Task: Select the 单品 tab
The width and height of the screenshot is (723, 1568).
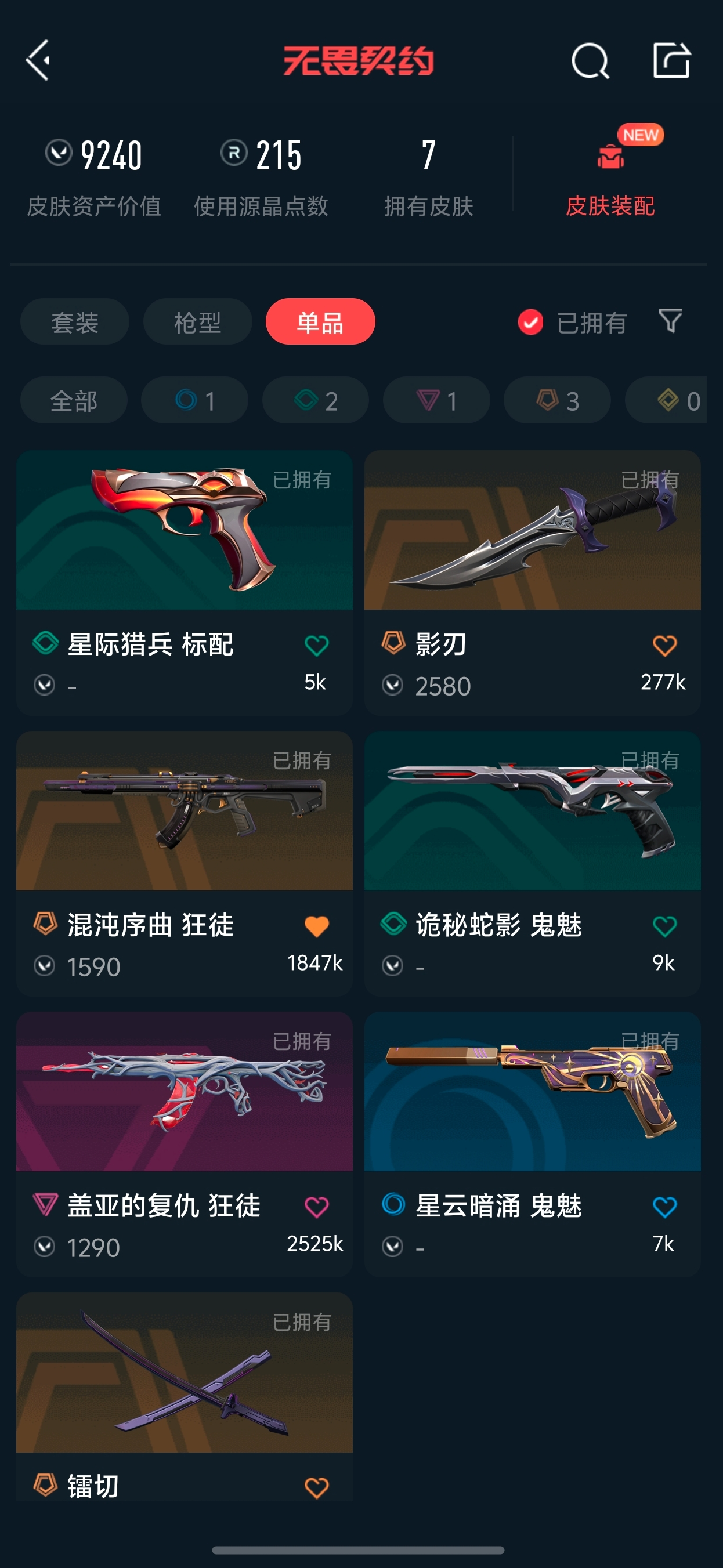Action: [x=320, y=321]
